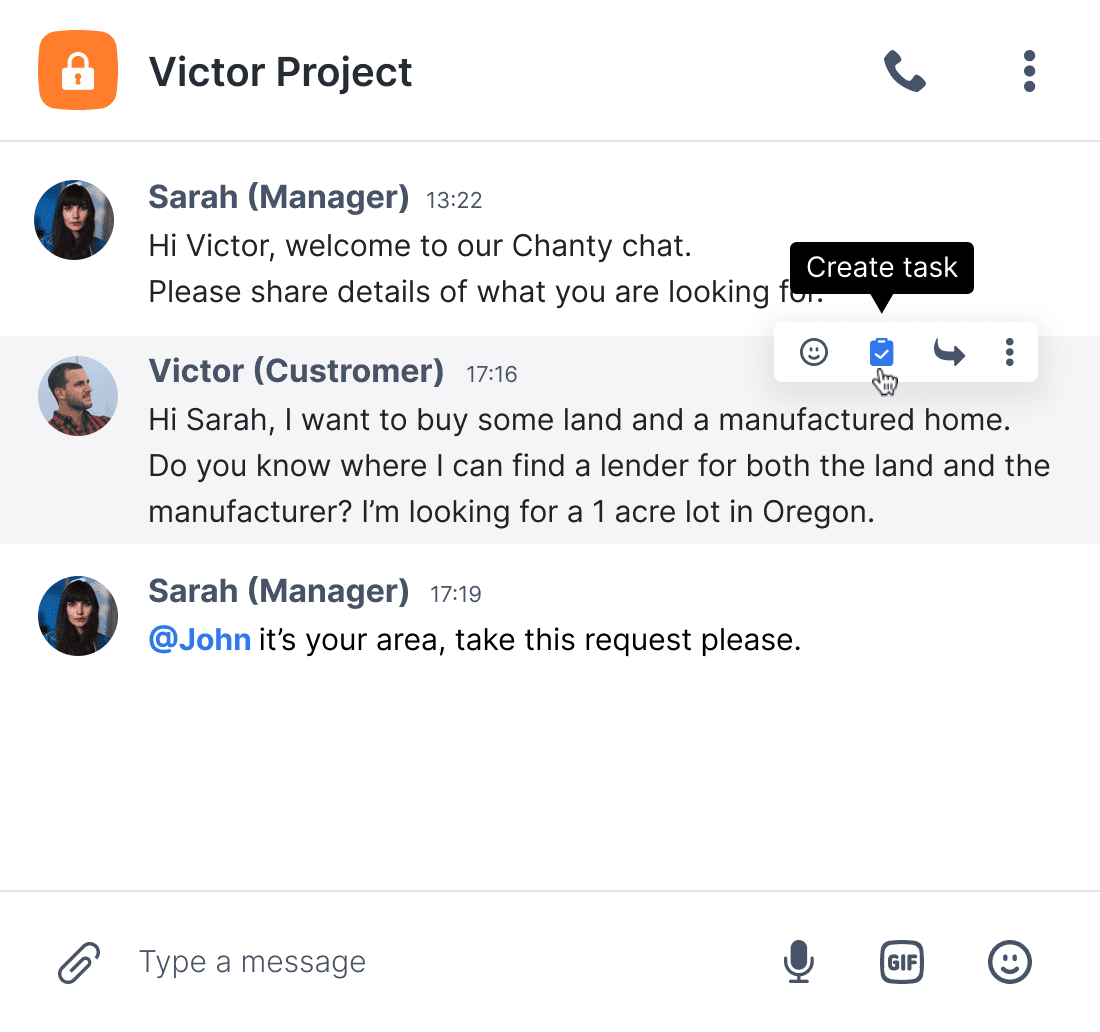
Task: Open the GIF picker
Action: (901, 962)
